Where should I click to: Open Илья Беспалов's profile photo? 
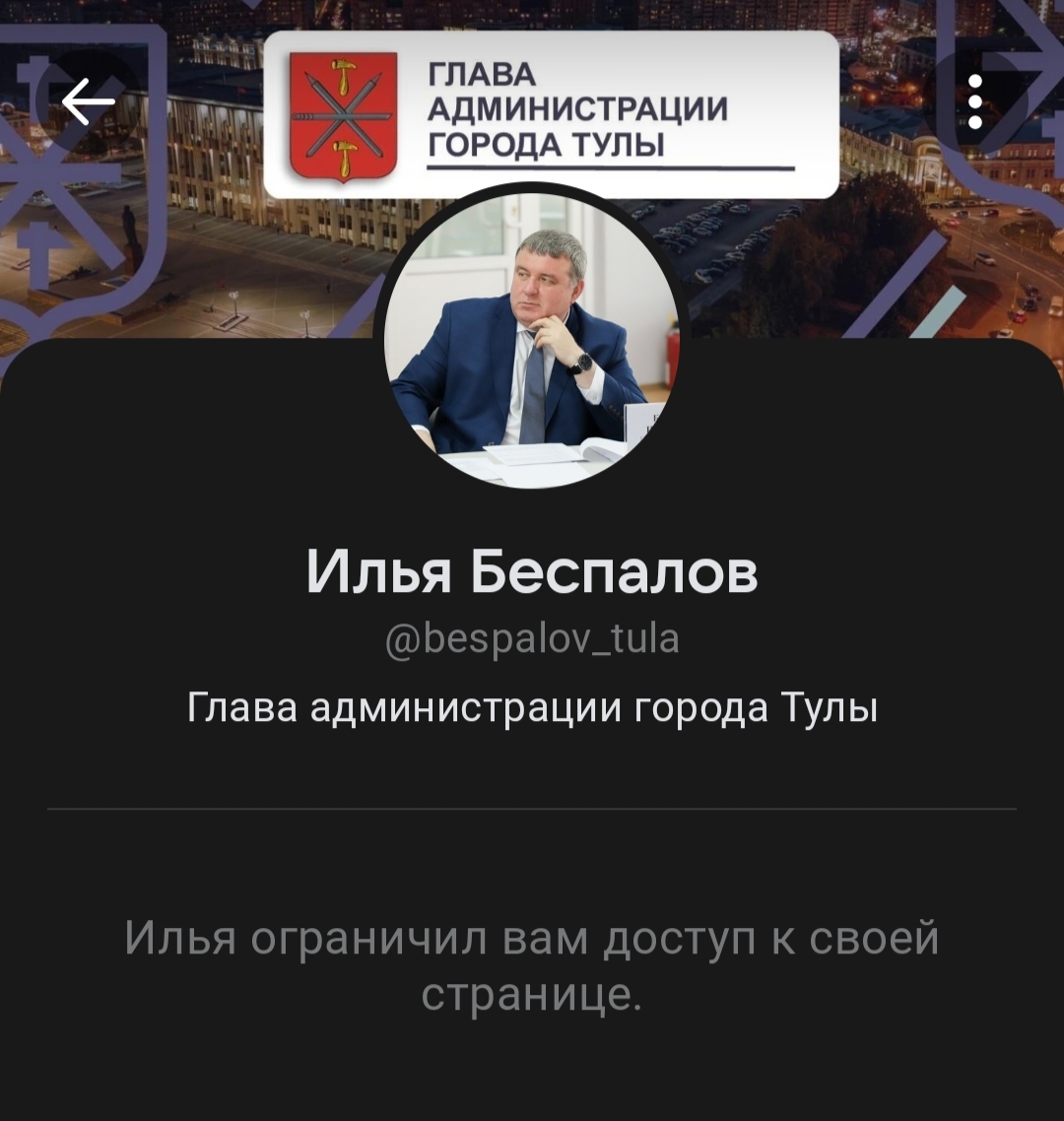[x=532, y=338]
